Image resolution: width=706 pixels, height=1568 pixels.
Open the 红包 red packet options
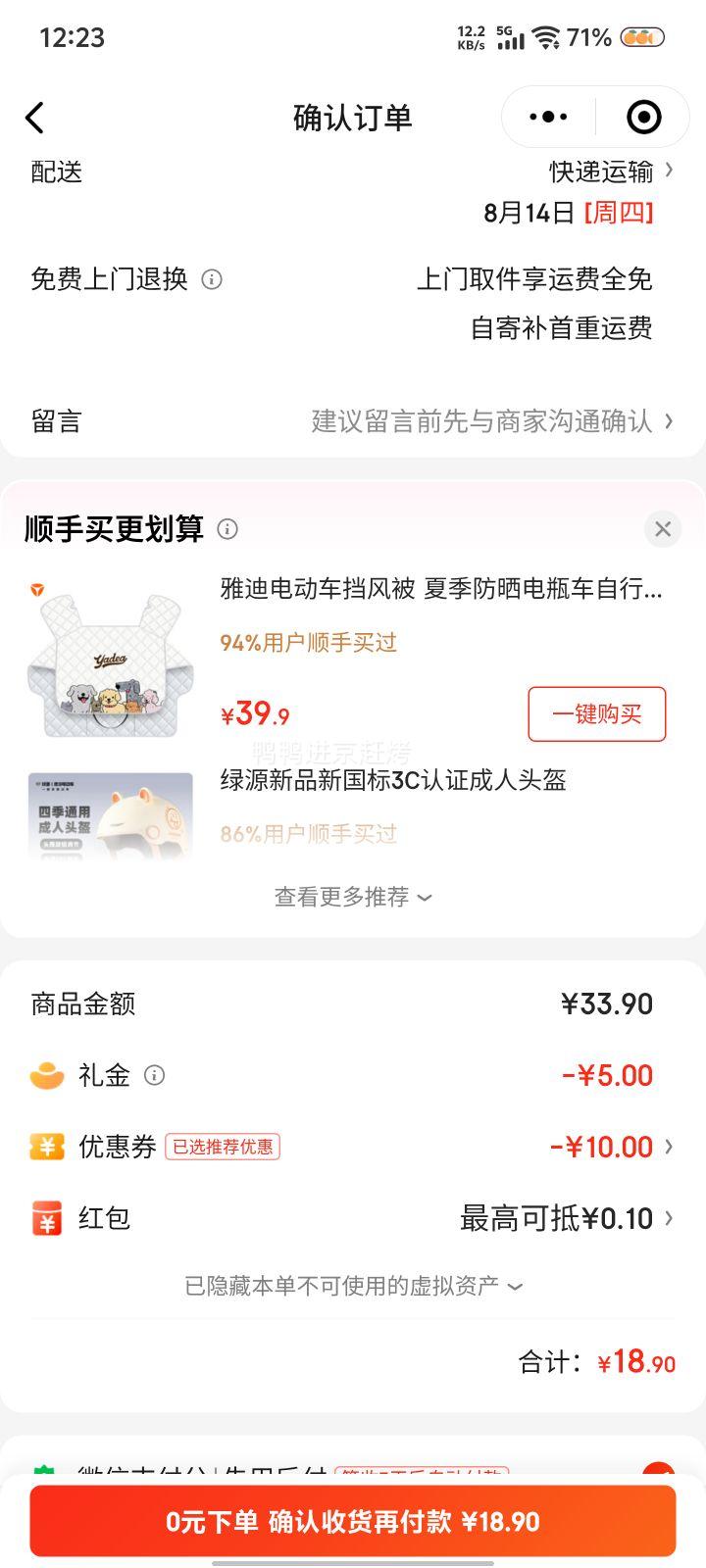[353, 1218]
